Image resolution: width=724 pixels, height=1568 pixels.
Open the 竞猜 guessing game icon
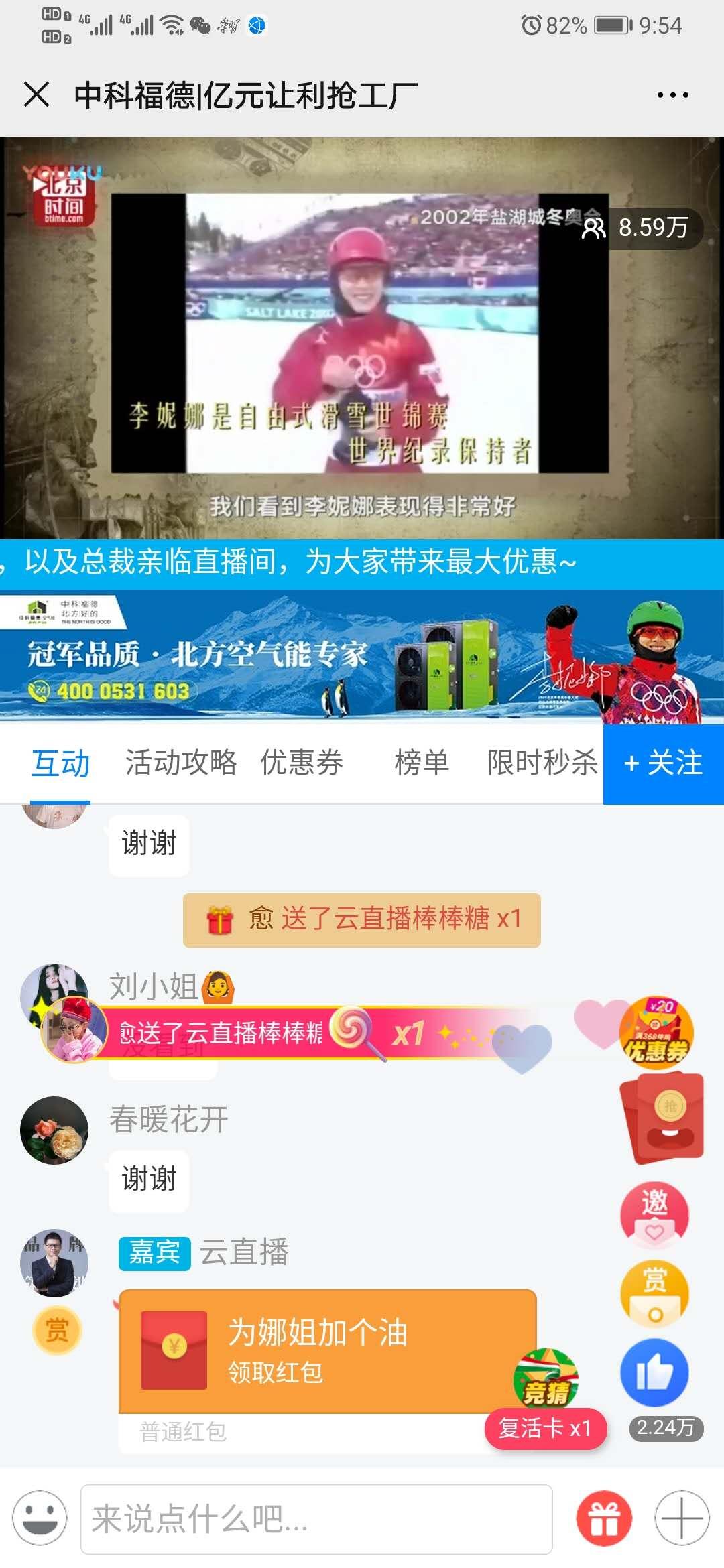[x=546, y=1378]
